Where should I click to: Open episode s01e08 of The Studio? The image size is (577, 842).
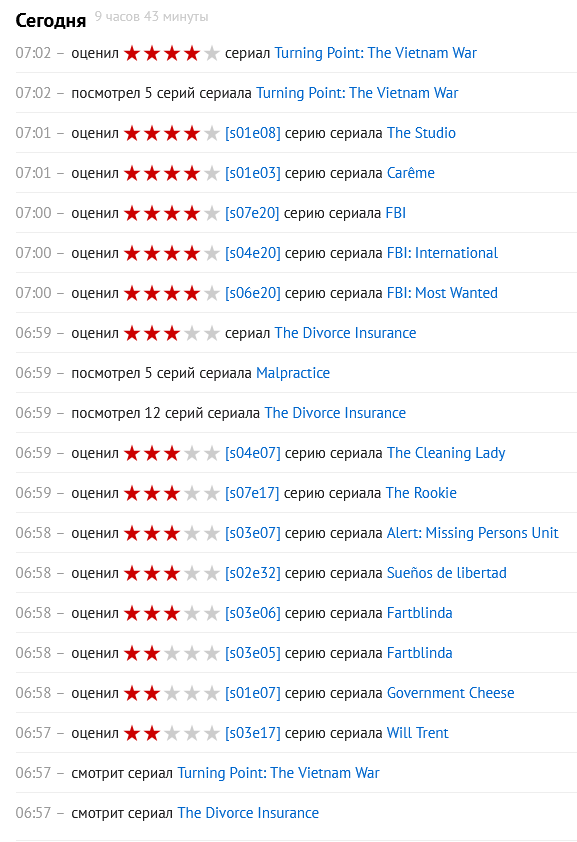pyautogui.click(x=253, y=133)
